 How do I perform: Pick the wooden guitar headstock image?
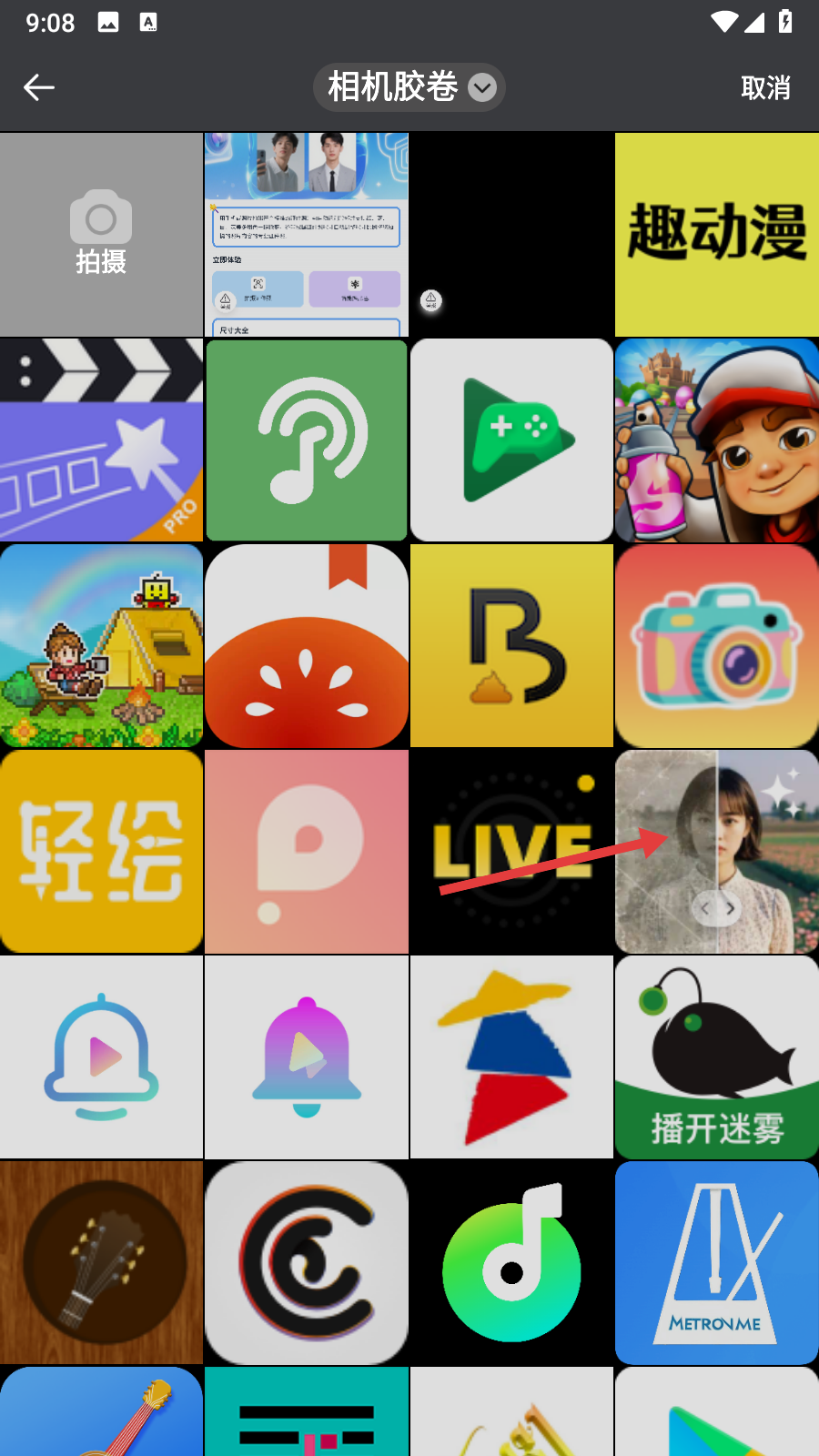point(101,1263)
